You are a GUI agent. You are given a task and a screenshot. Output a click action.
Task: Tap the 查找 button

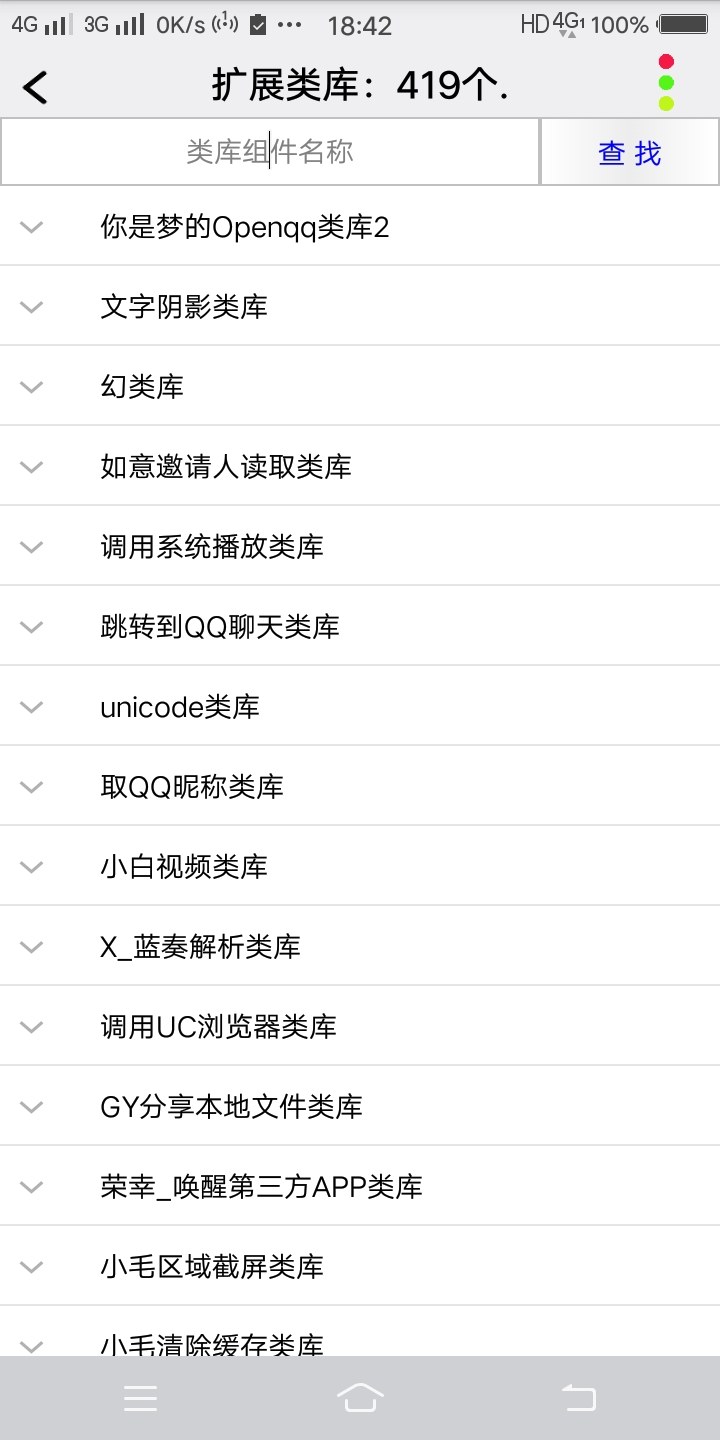[x=630, y=152]
